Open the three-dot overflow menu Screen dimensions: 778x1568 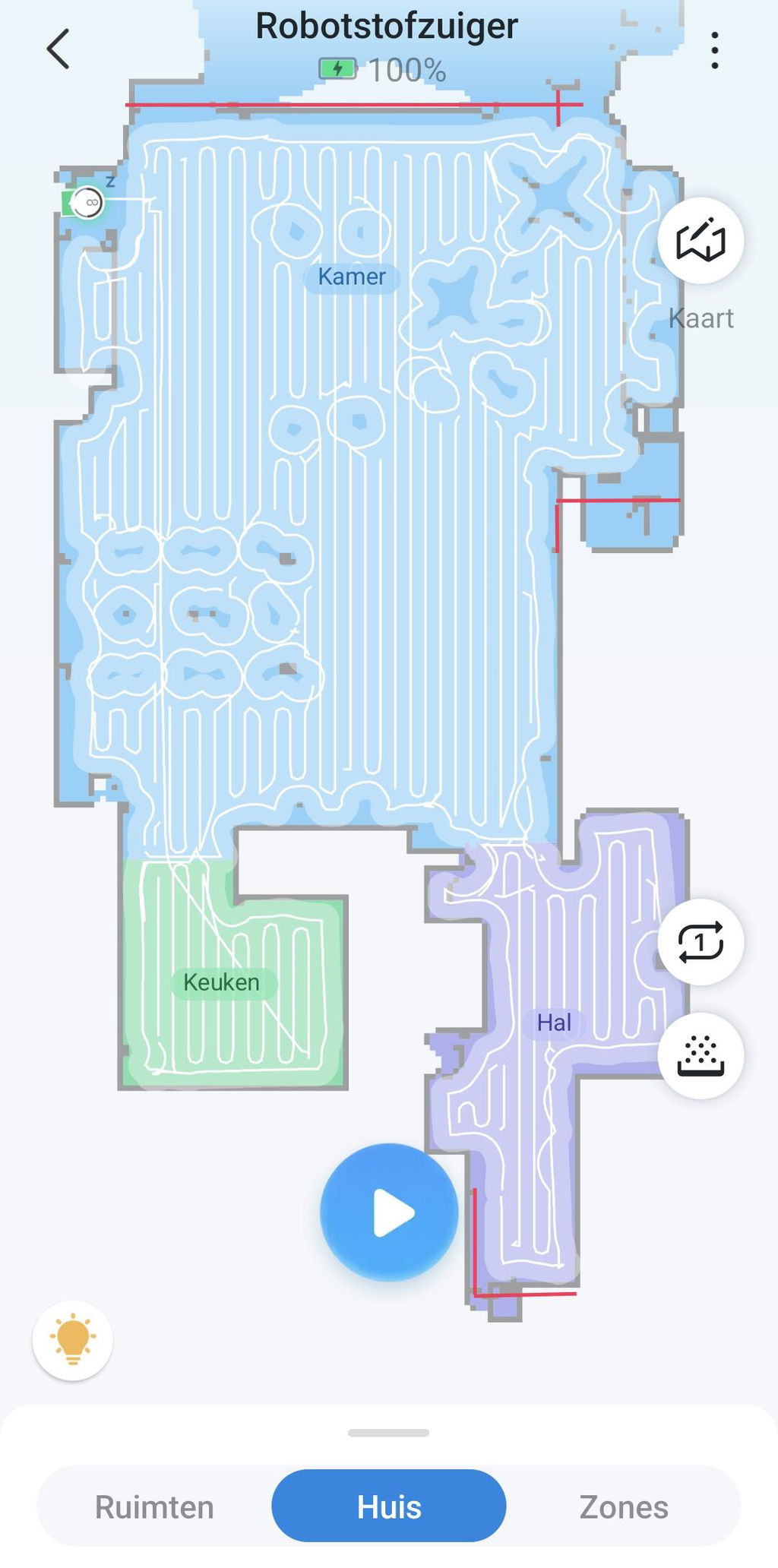(x=714, y=50)
